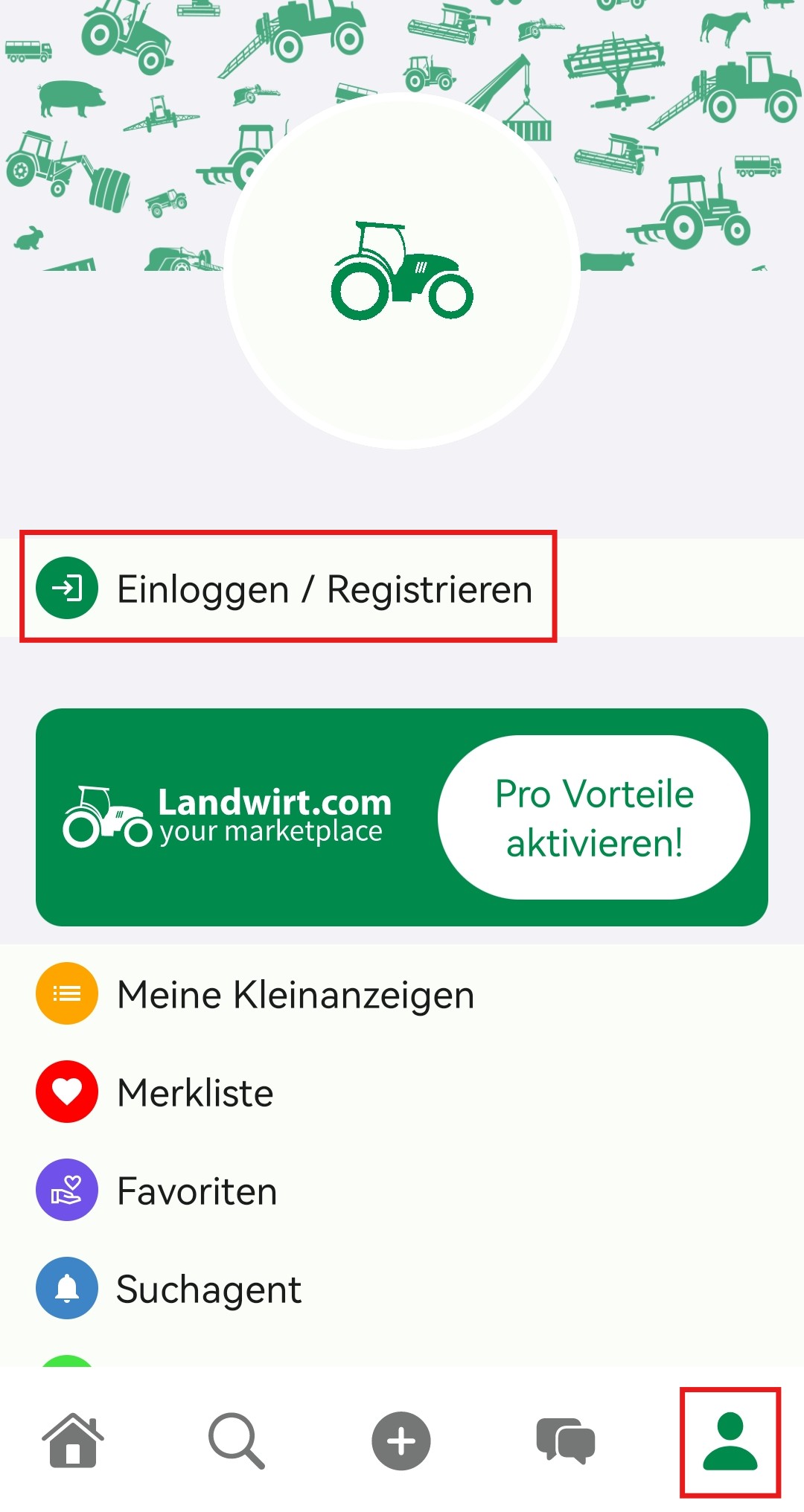804x1512 pixels.
Task: Open Einloggen / Registrieren
Action: point(324,588)
